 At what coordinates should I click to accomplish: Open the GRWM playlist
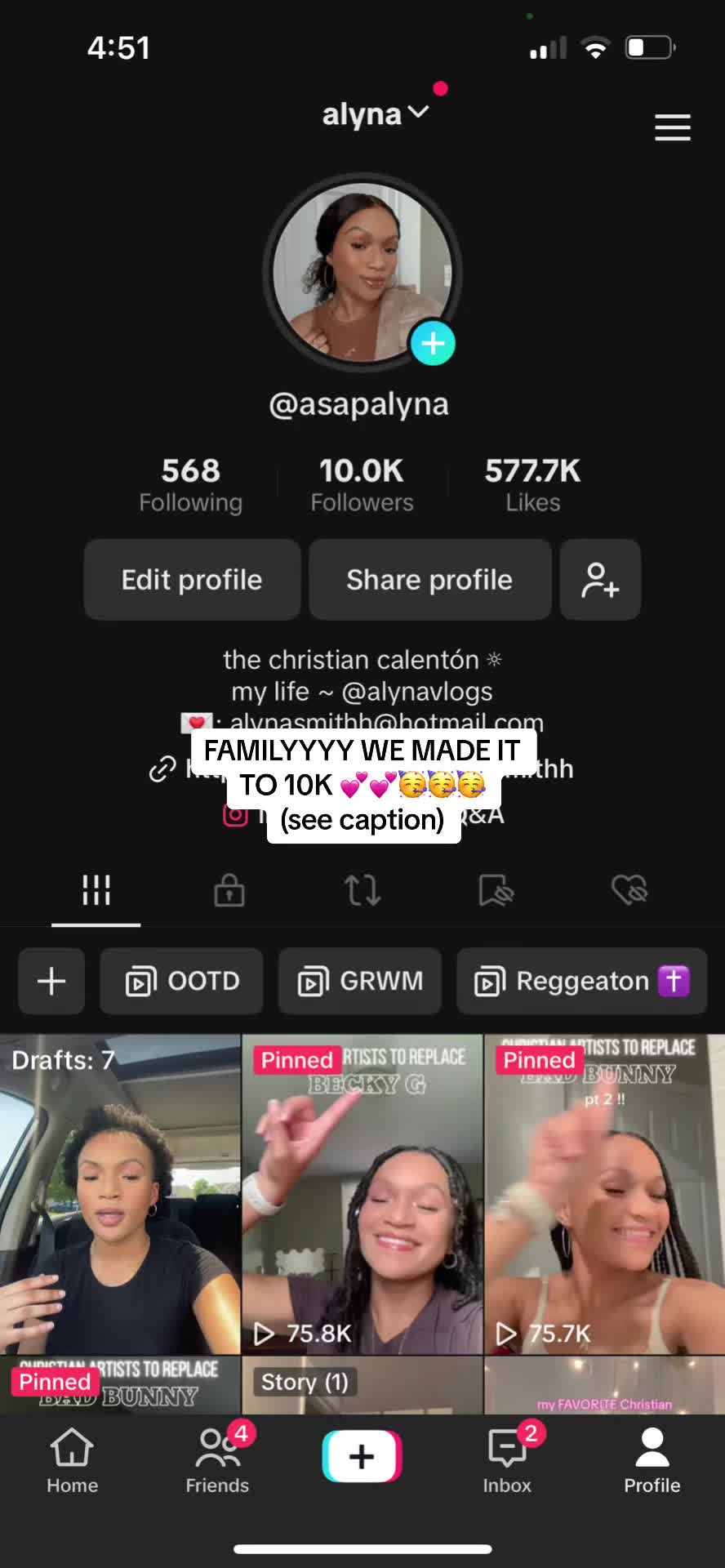[360, 981]
